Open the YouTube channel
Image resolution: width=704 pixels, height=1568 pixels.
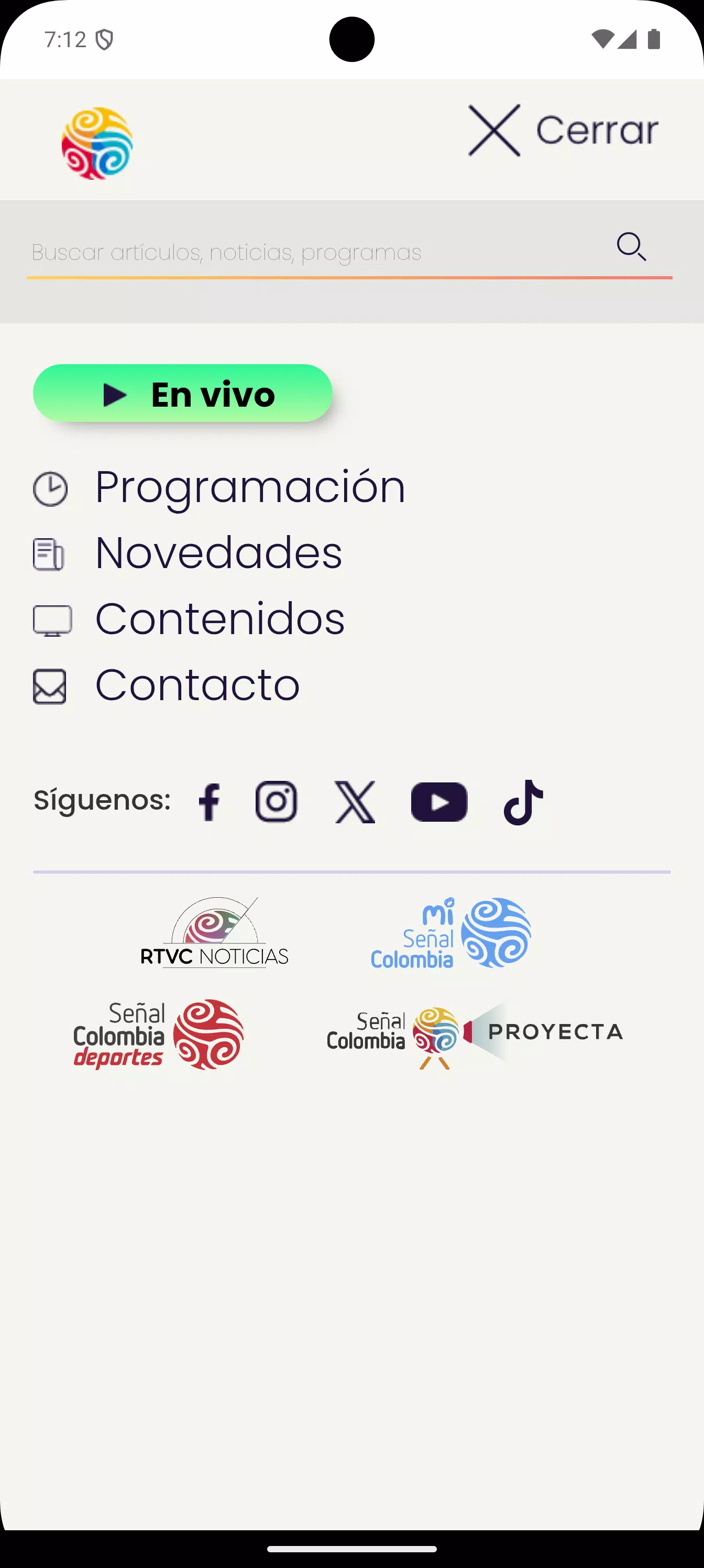point(439,801)
